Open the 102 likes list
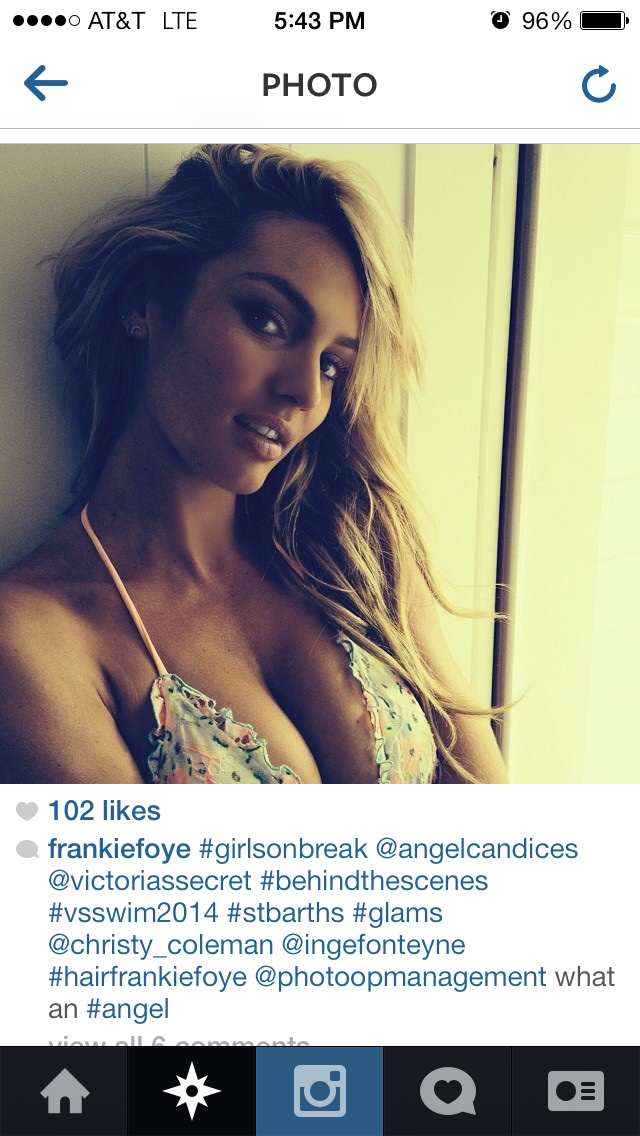The image size is (640, 1136). click(x=104, y=811)
